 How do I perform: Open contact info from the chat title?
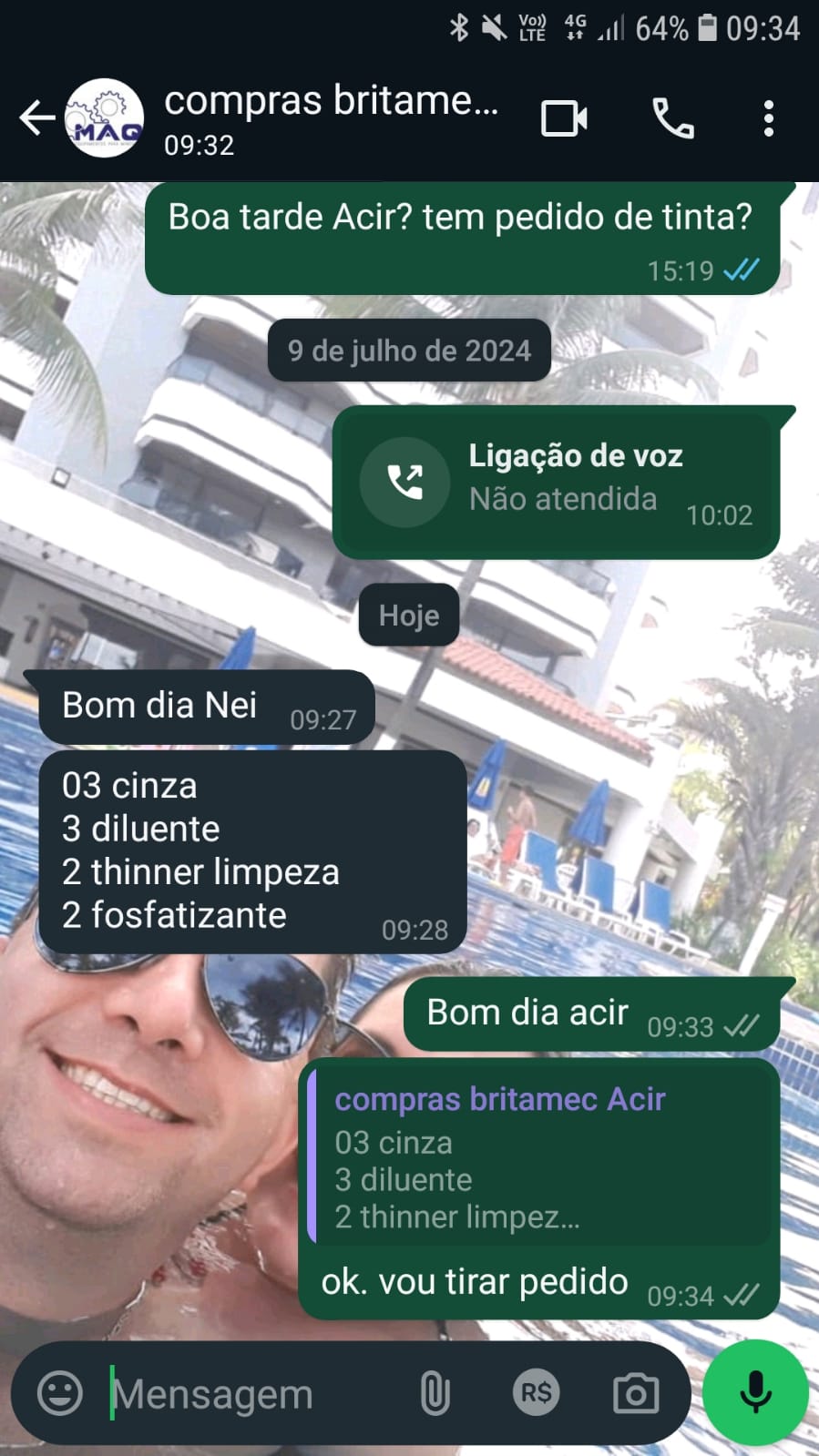click(330, 117)
